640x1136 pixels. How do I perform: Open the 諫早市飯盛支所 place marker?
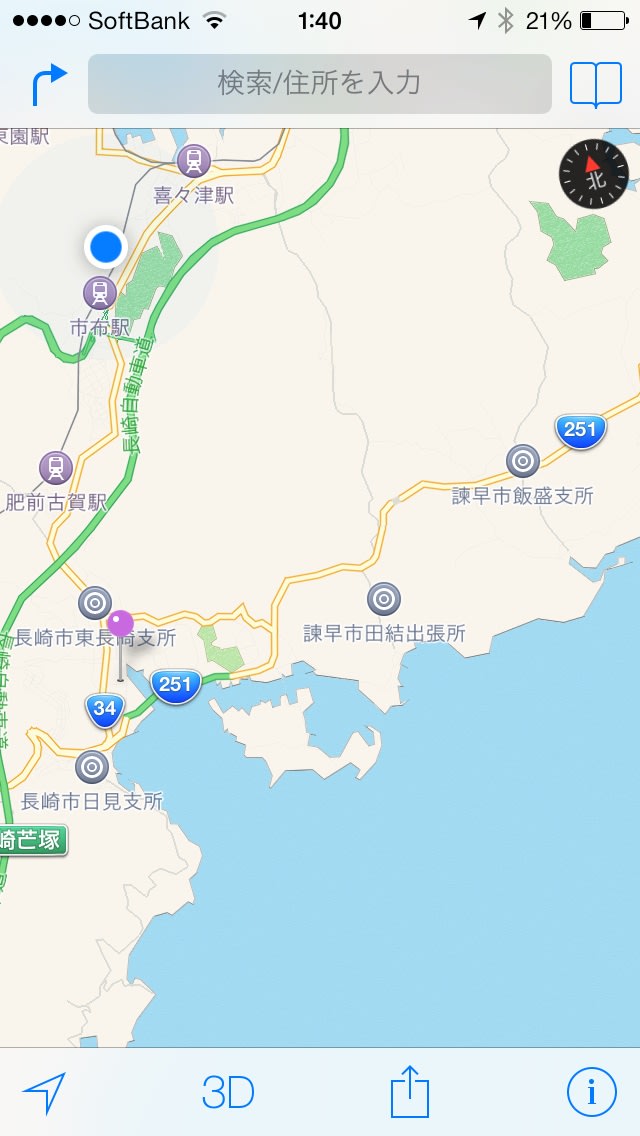523,461
